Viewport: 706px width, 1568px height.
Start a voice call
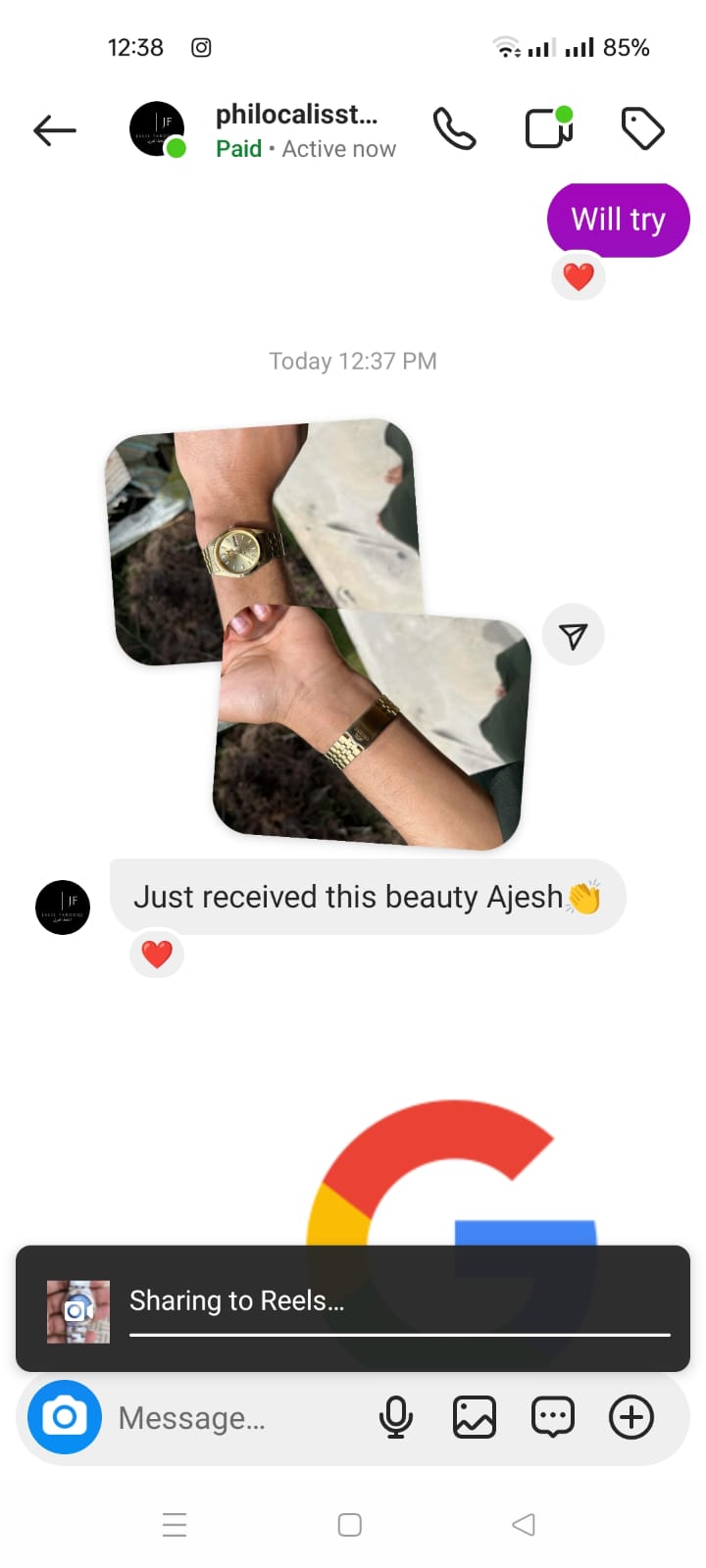coord(454,129)
